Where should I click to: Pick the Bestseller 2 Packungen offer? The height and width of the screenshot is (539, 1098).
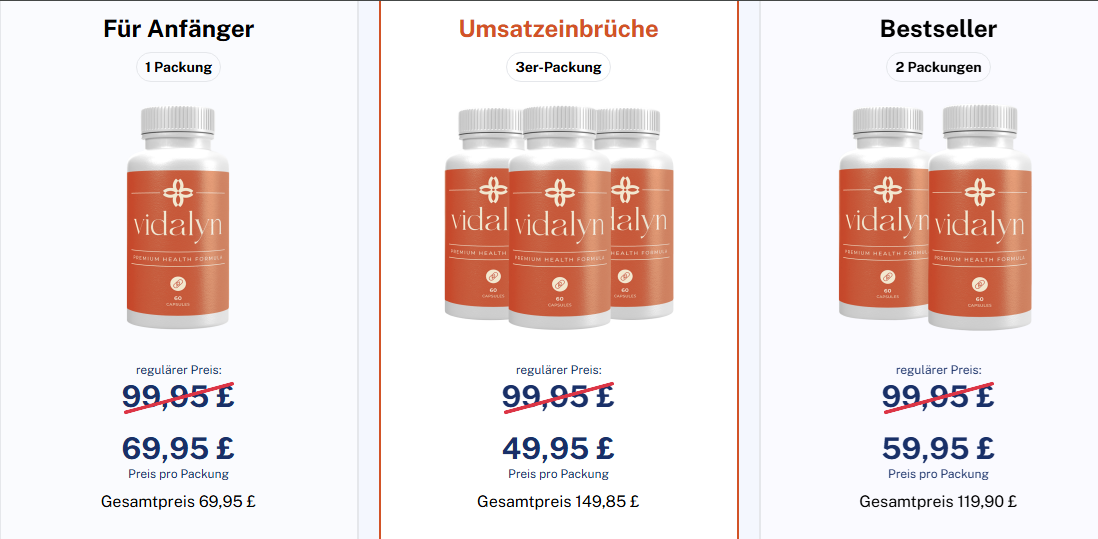[937, 220]
